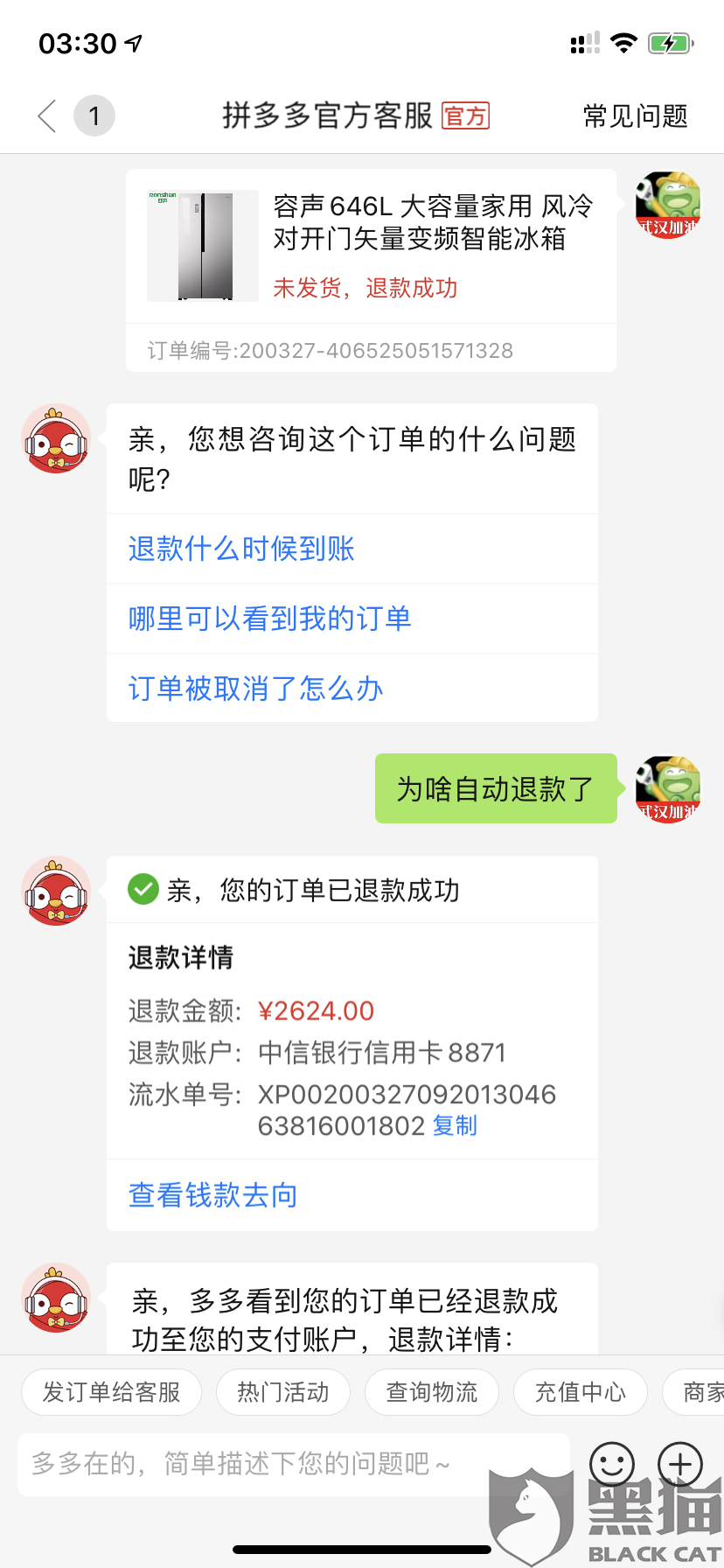Open the emoji picker smiley icon
724x1568 pixels.
[612, 1463]
